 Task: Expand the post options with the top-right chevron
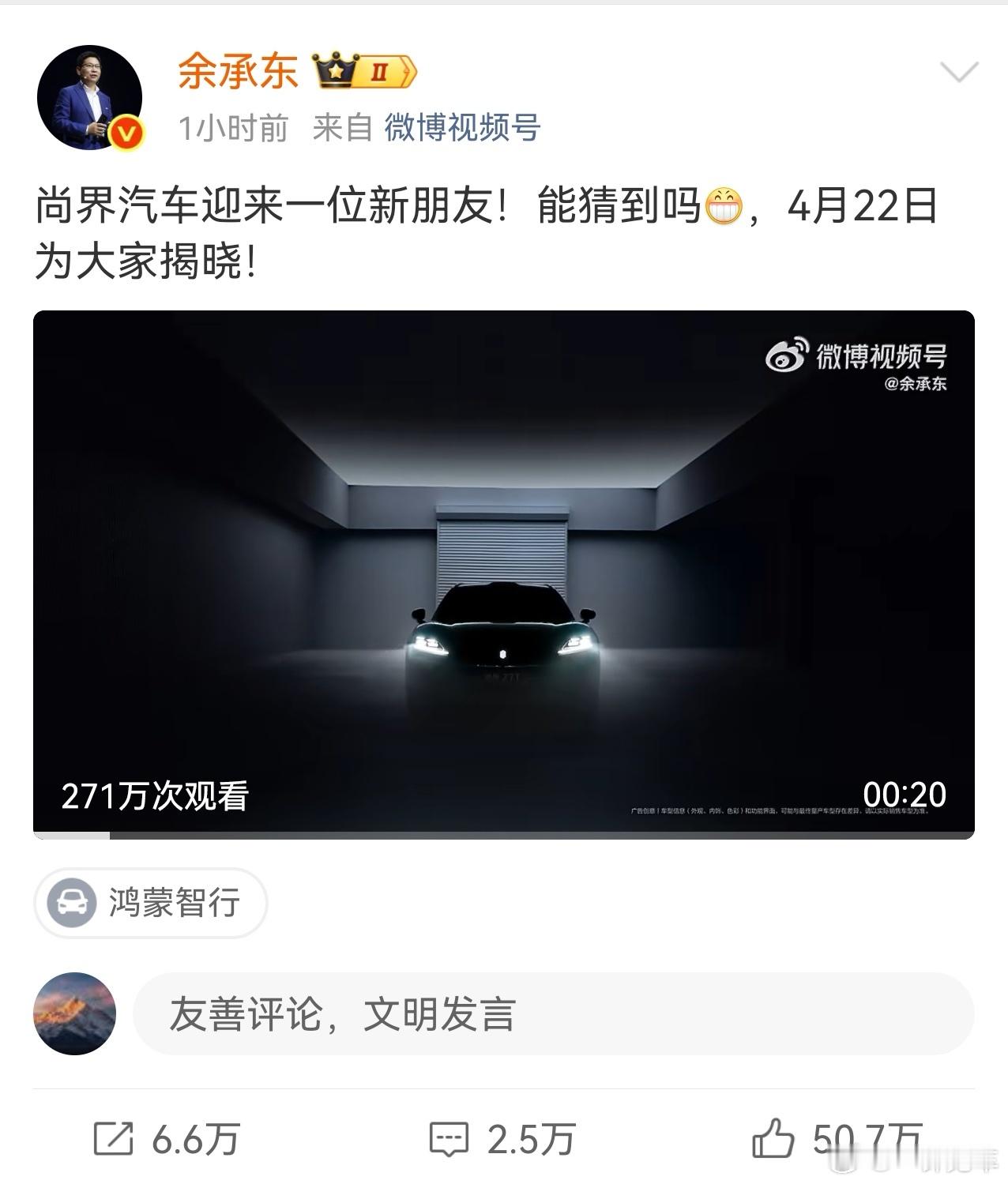(958, 73)
